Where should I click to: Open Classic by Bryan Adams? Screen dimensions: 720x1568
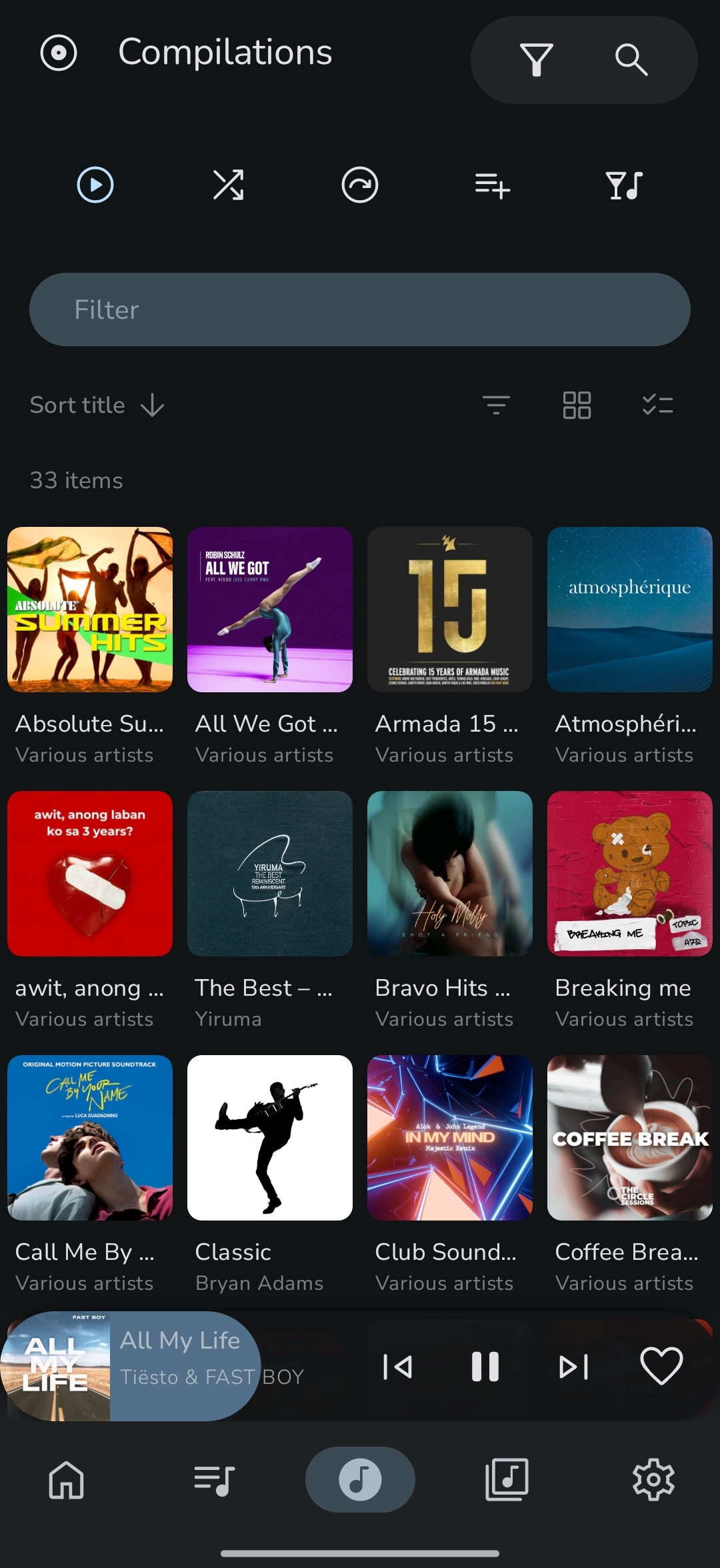click(x=270, y=1174)
